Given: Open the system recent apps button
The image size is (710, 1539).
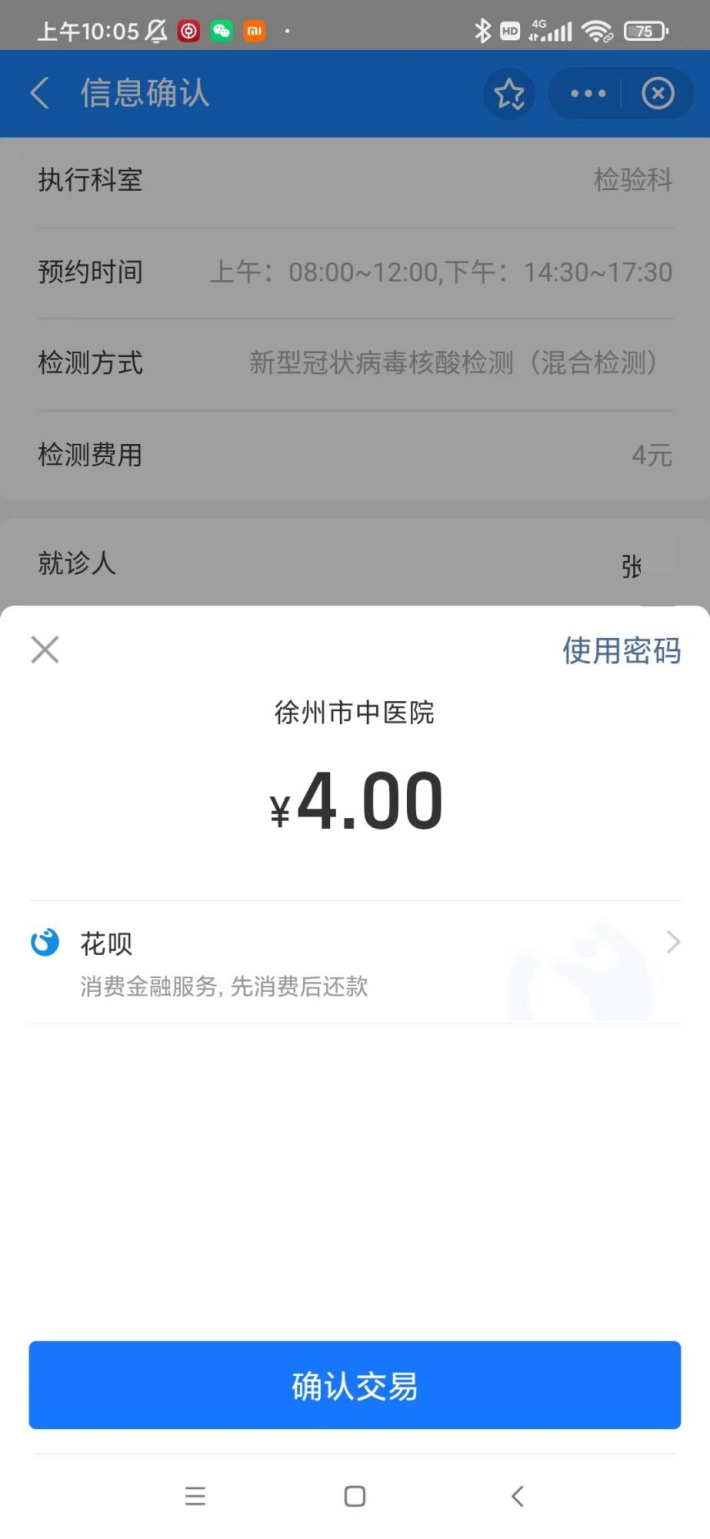Looking at the screenshot, I should [x=195, y=1496].
